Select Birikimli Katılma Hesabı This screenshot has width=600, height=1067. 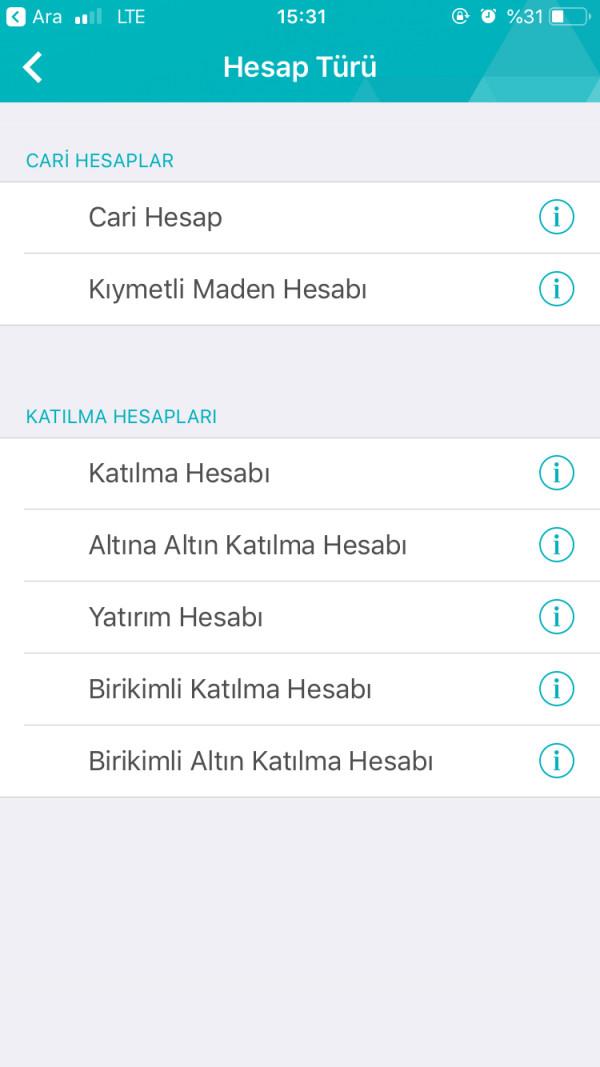coord(300,689)
